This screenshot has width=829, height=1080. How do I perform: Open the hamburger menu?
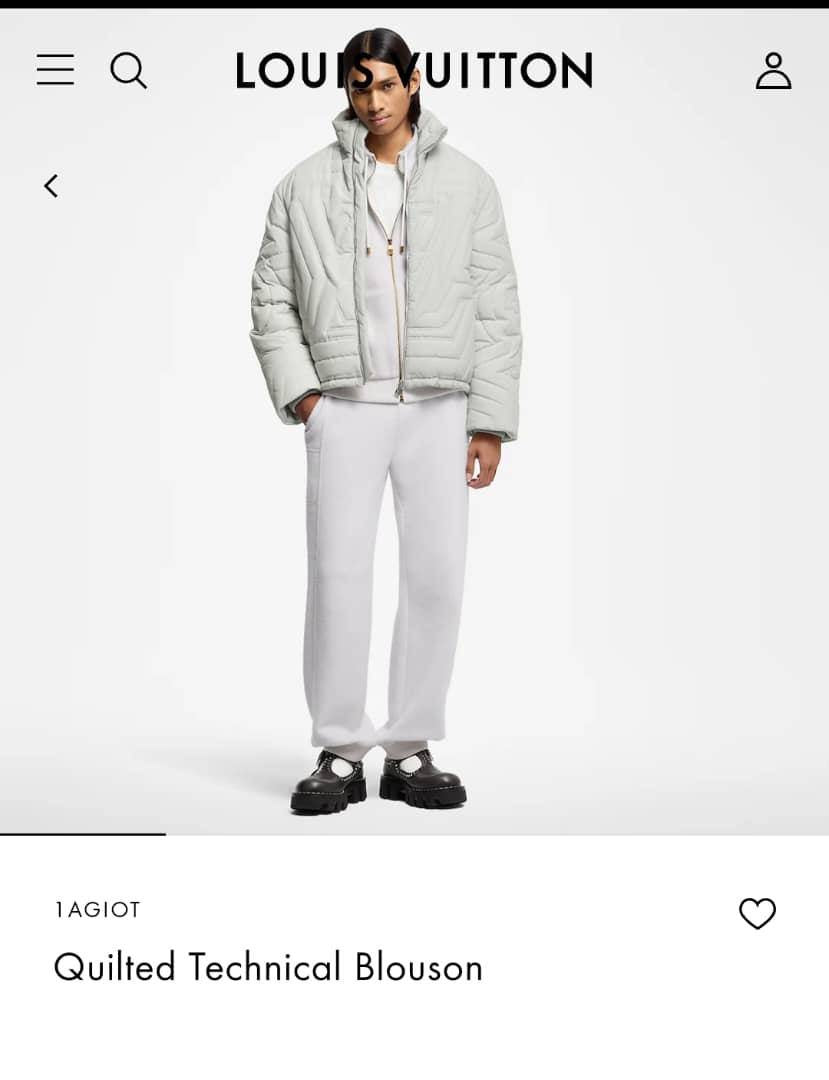point(55,70)
